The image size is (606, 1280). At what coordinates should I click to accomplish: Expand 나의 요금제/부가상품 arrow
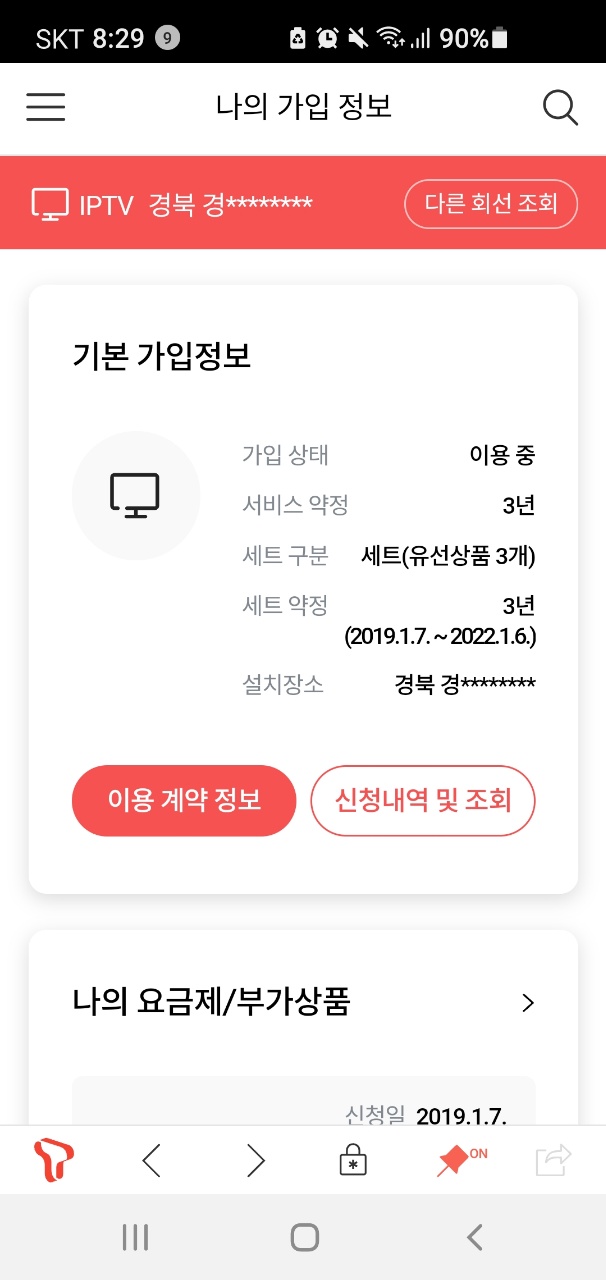(x=528, y=1003)
